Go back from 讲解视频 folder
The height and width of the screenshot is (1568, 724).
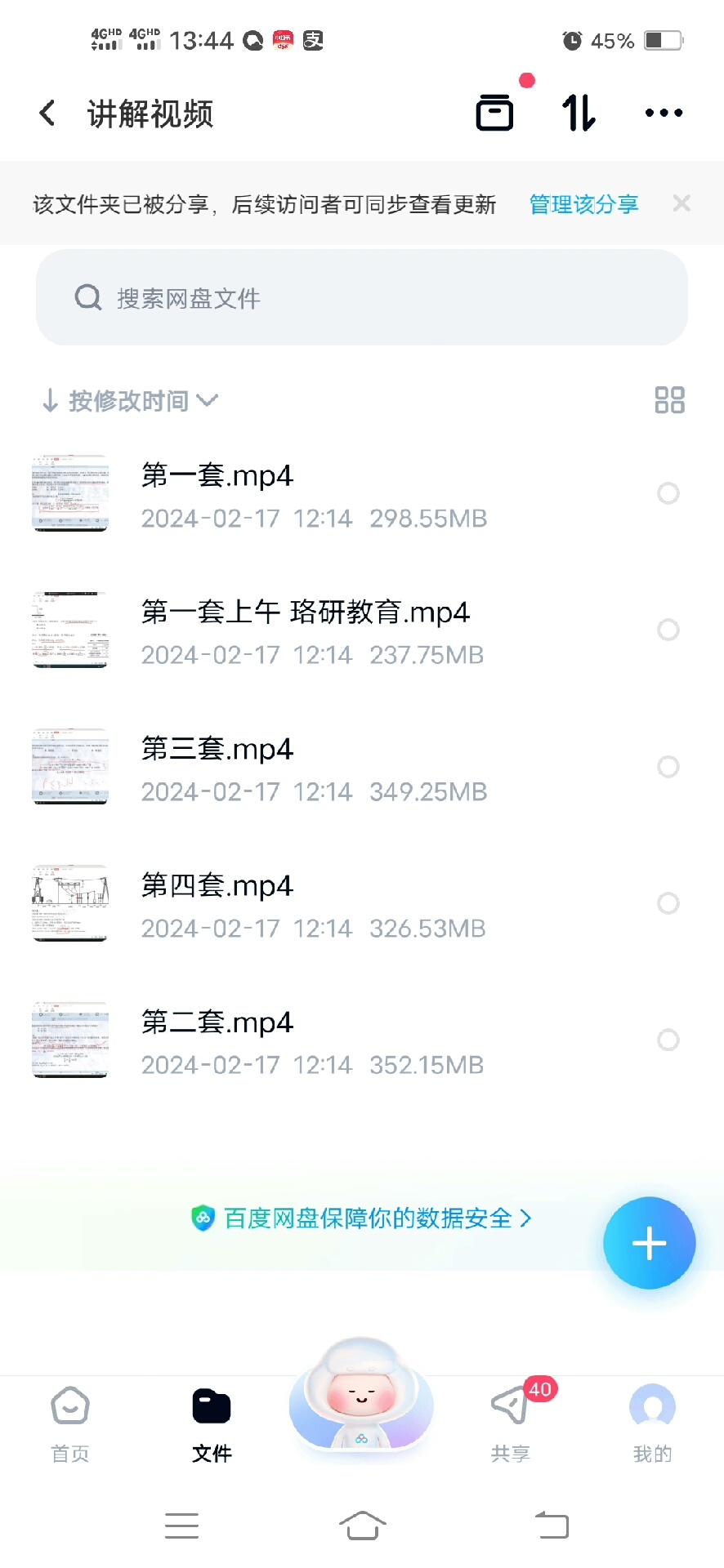47,114
